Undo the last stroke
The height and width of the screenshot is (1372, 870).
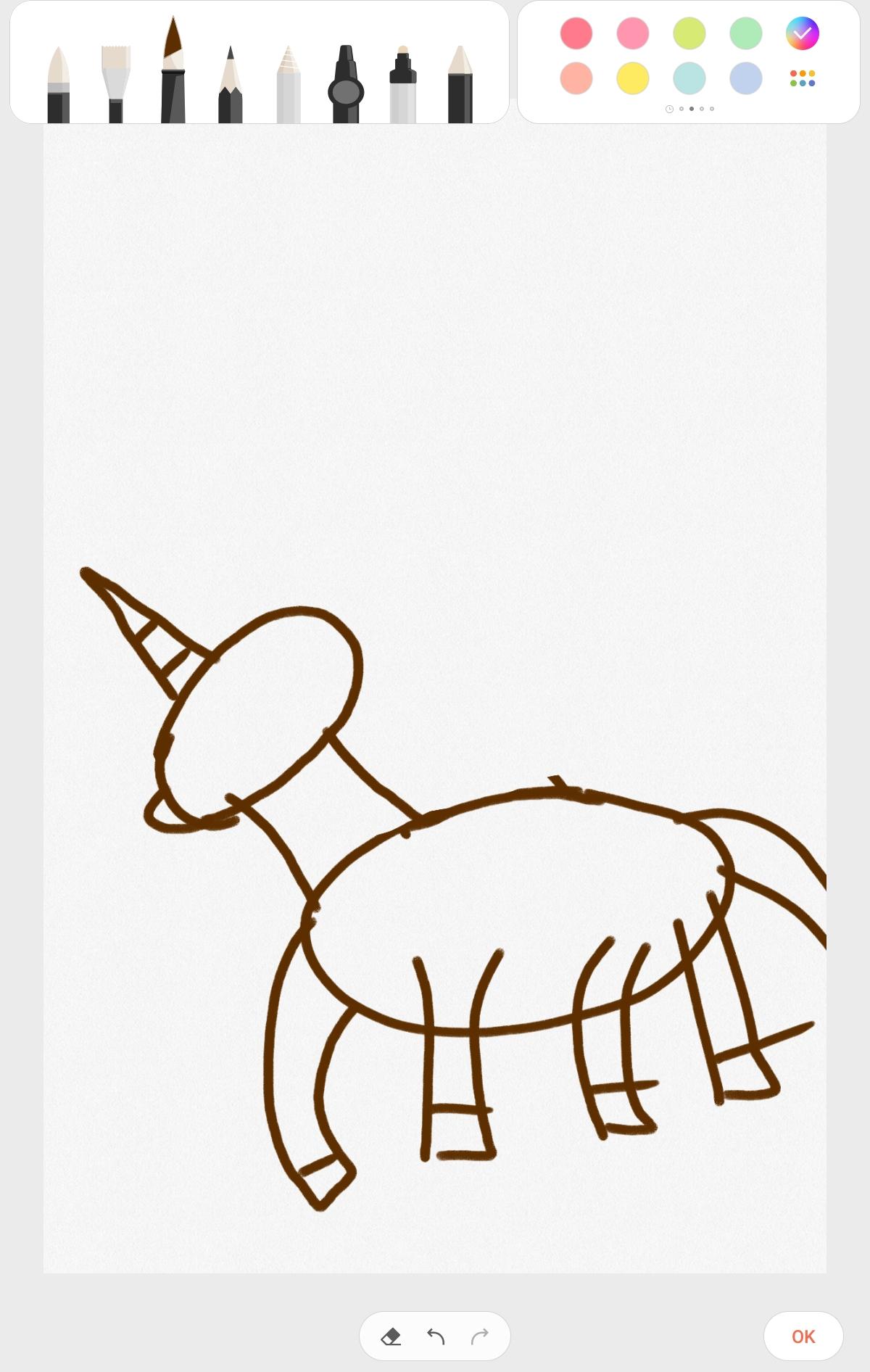436,1336
